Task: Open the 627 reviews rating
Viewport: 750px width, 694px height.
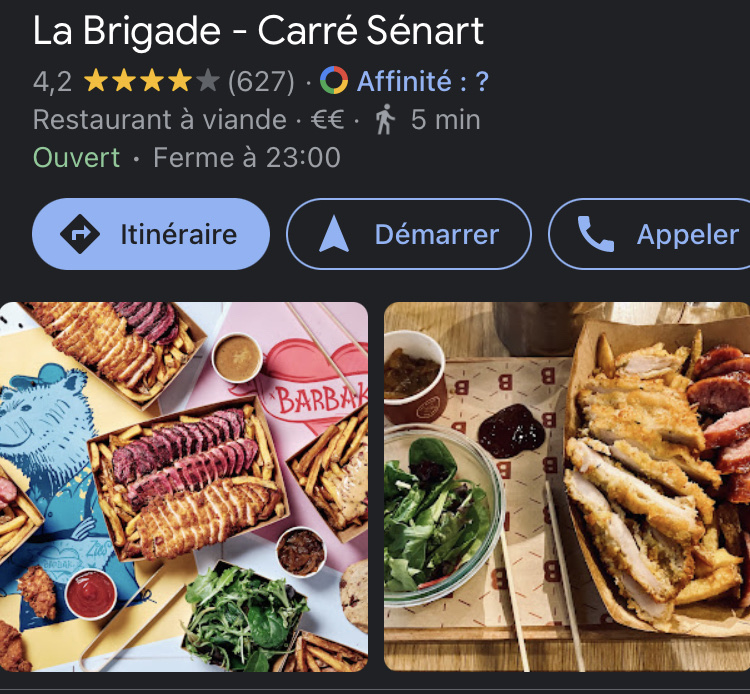Action: pos(260,81)
